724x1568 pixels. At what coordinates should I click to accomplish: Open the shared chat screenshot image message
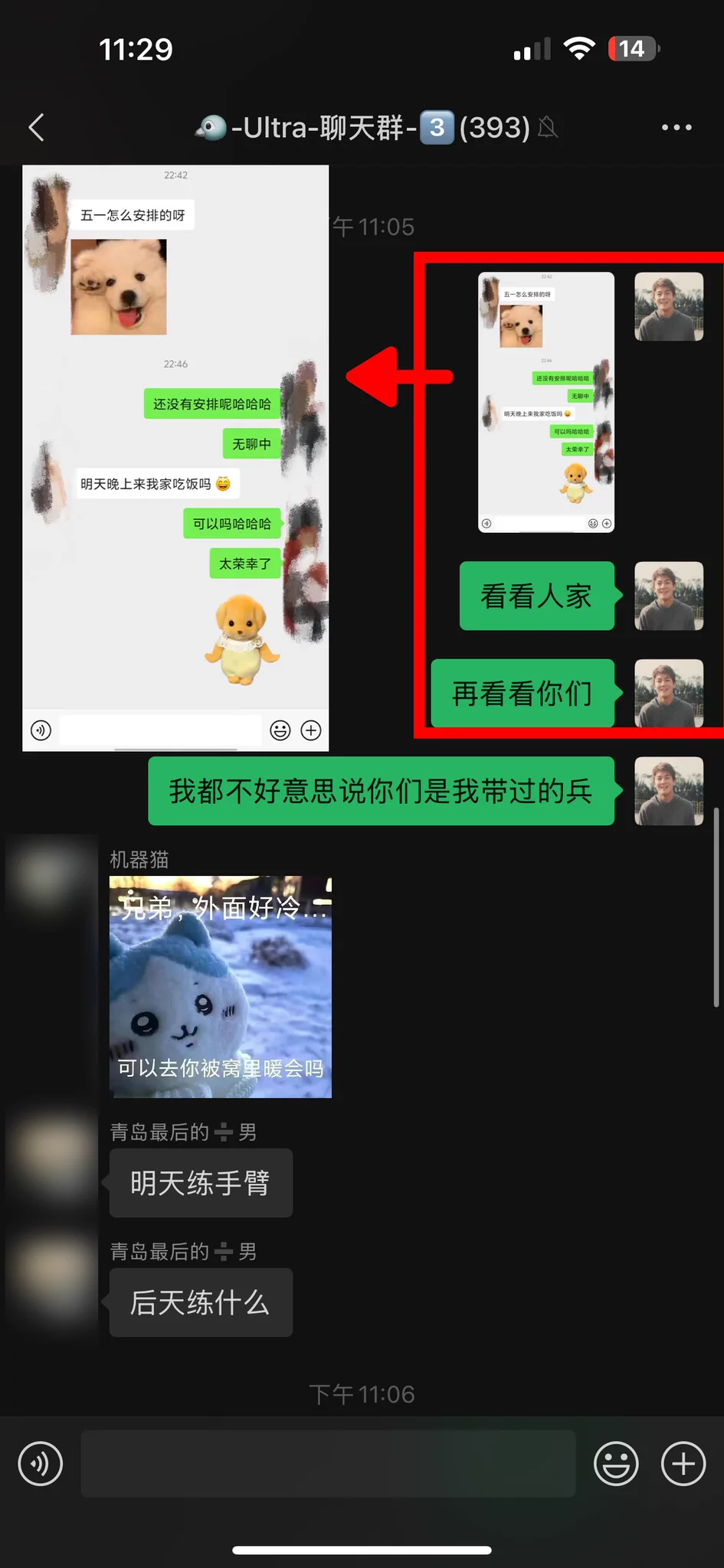tap(546, 402)
